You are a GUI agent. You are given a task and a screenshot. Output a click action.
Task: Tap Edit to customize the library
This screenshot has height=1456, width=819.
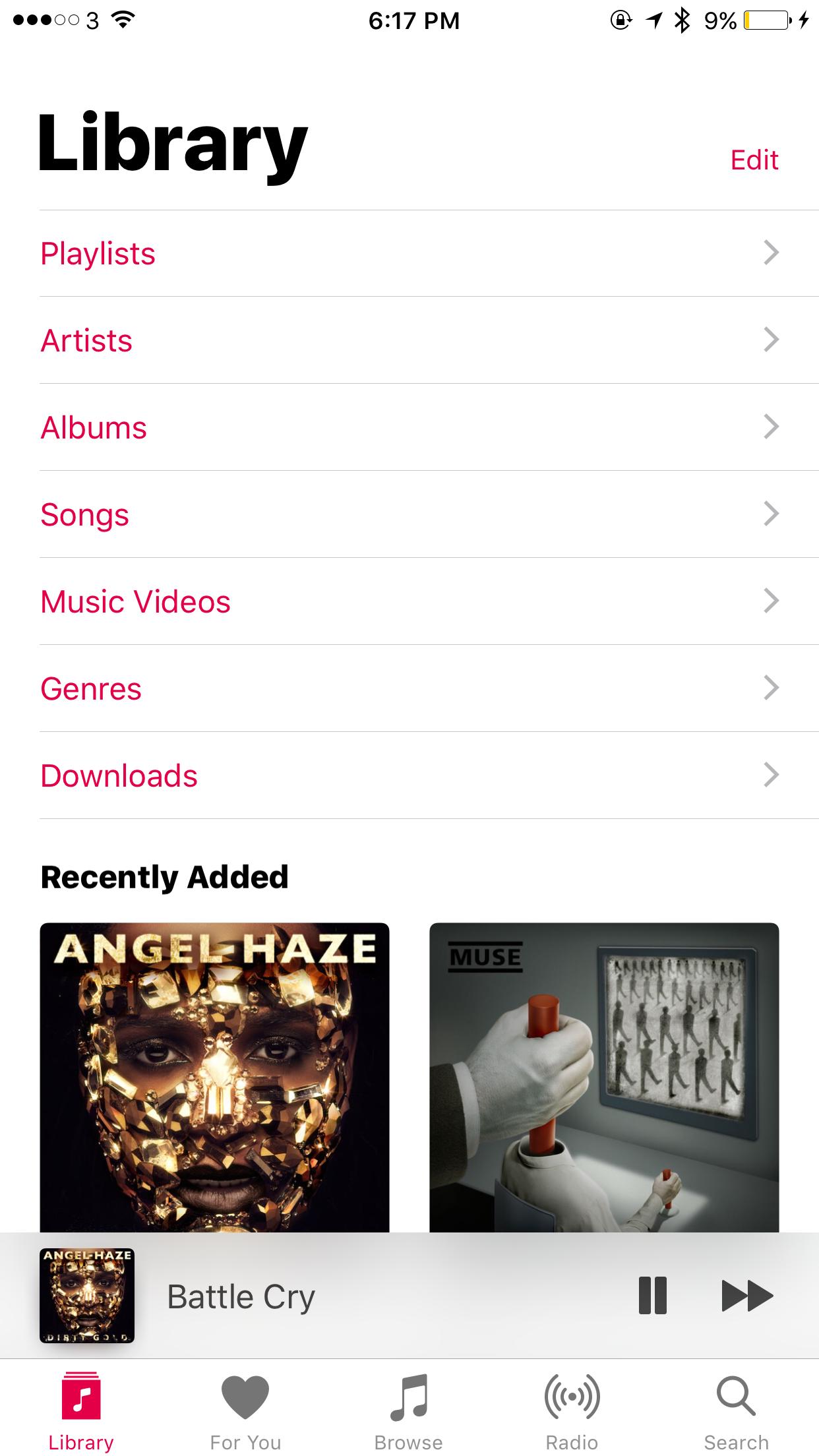[754, 160]
